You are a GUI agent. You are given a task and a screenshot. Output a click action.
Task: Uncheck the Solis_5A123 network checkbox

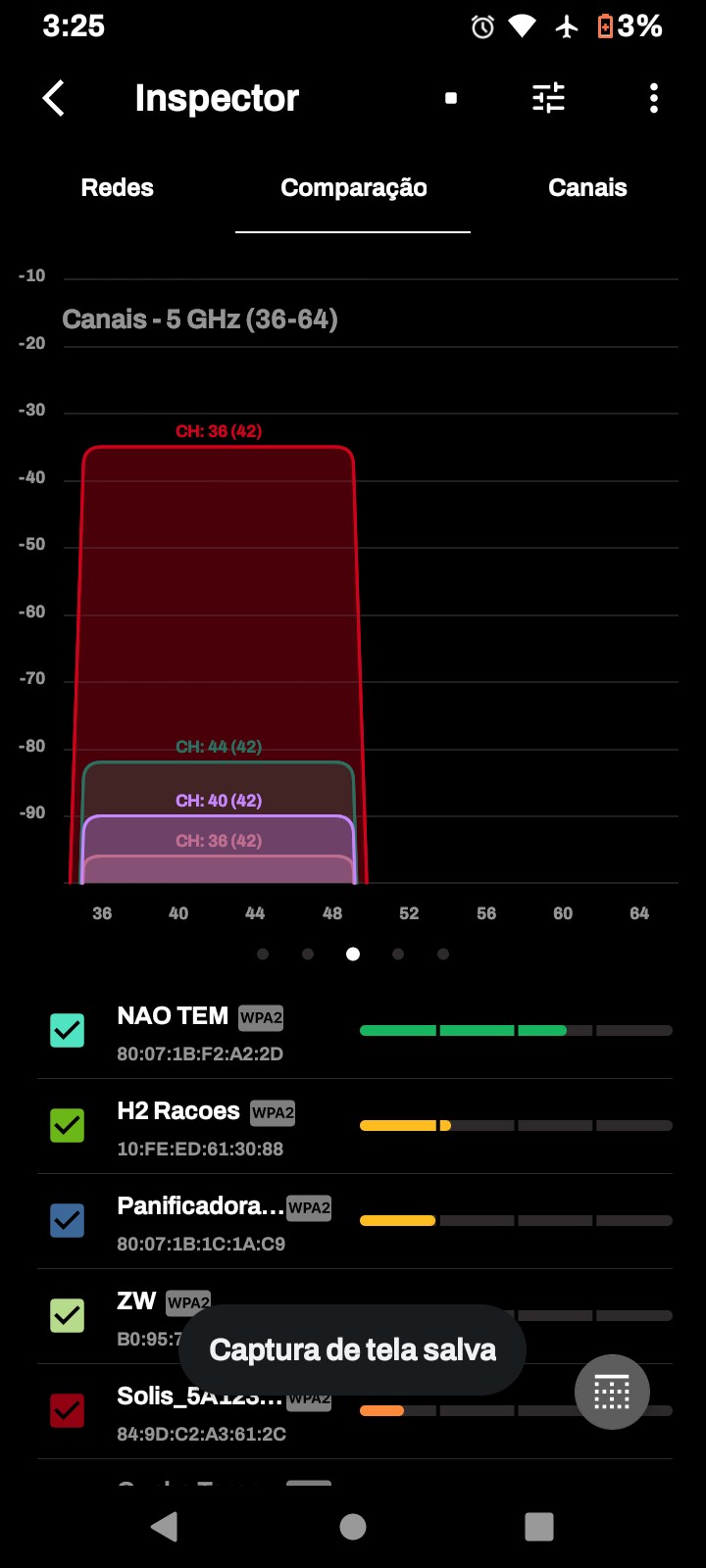68,1410
